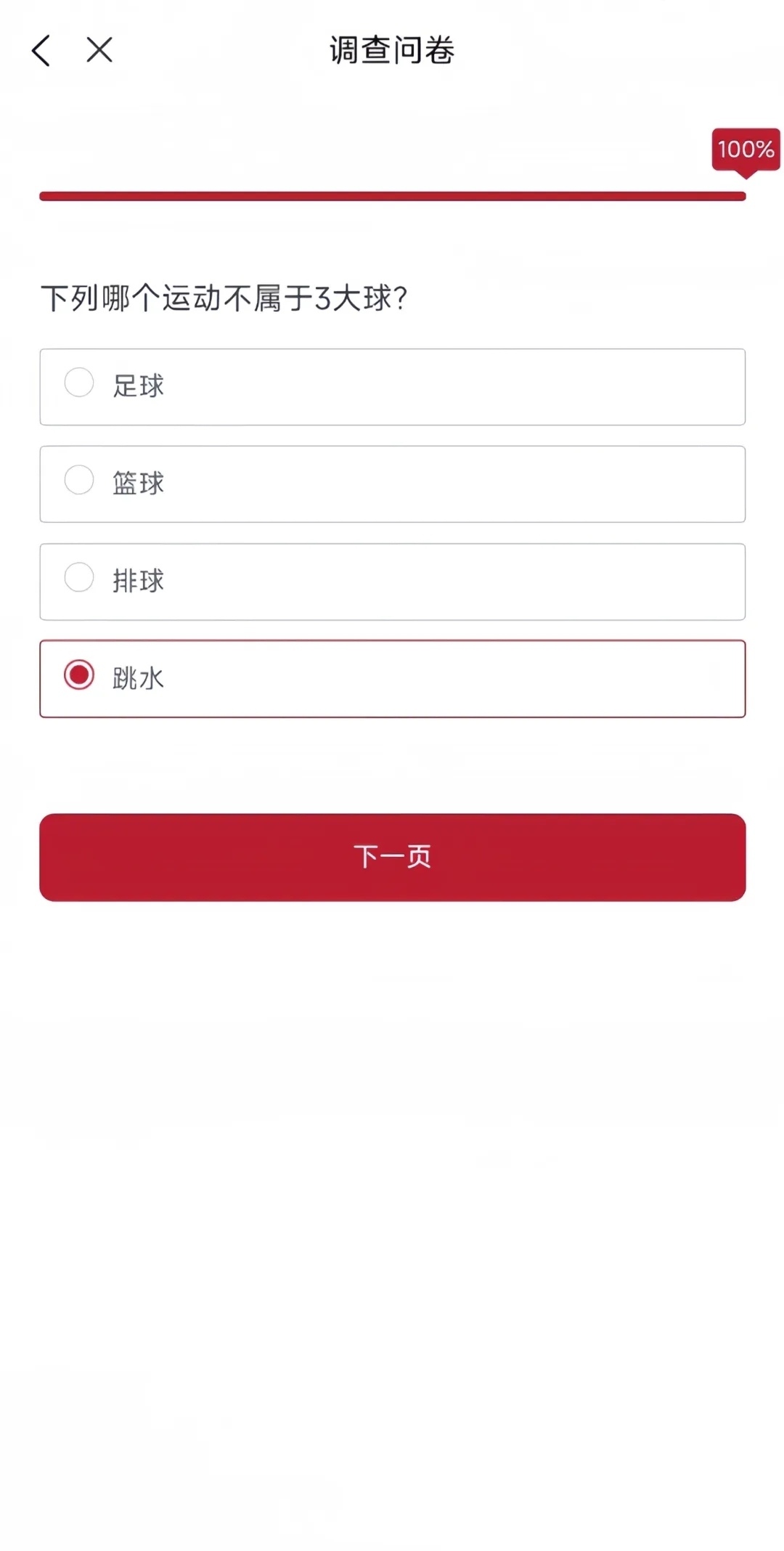Screen dimensions: 784x1551
Task: Click the back arrow icon
Action: (x=41, y=50)
